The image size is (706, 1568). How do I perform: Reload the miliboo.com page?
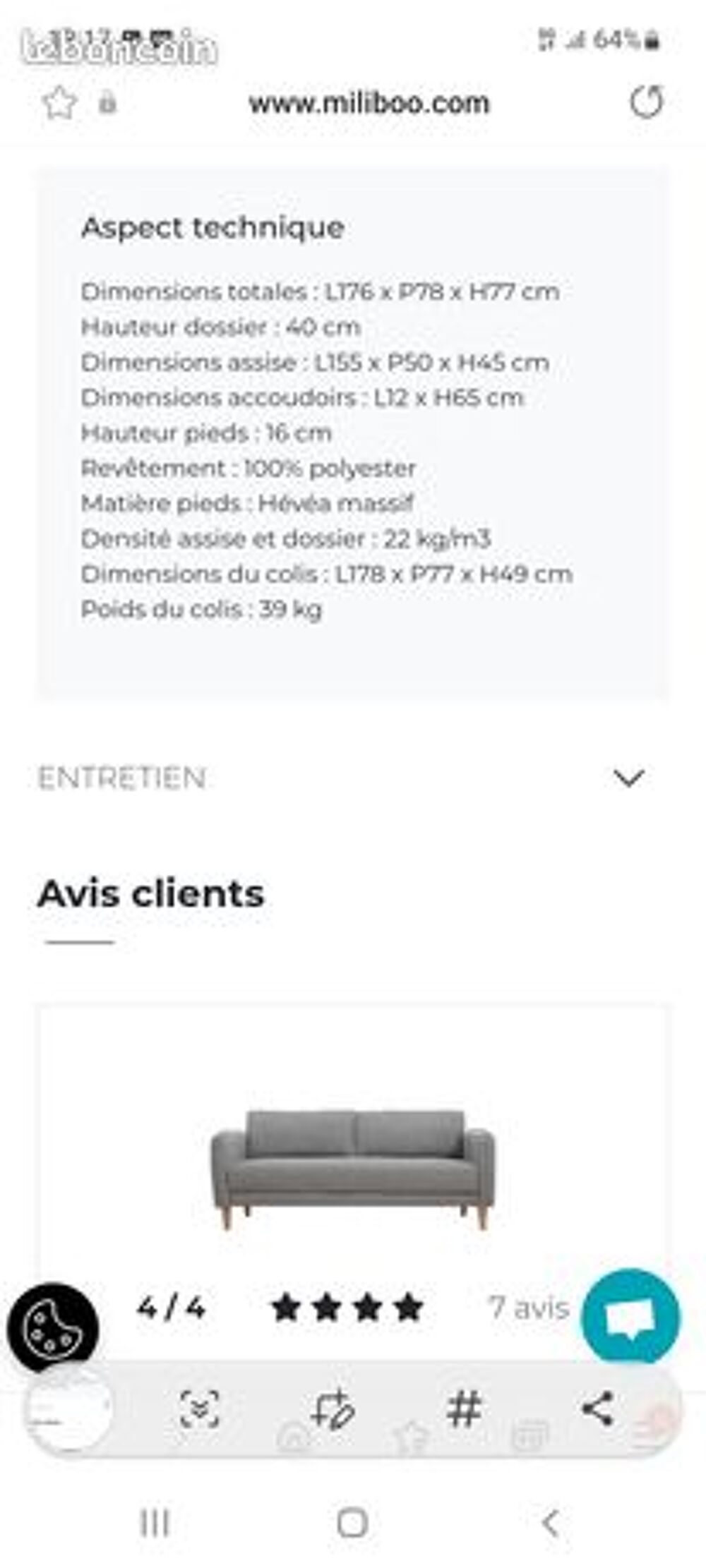pos(647,102)
